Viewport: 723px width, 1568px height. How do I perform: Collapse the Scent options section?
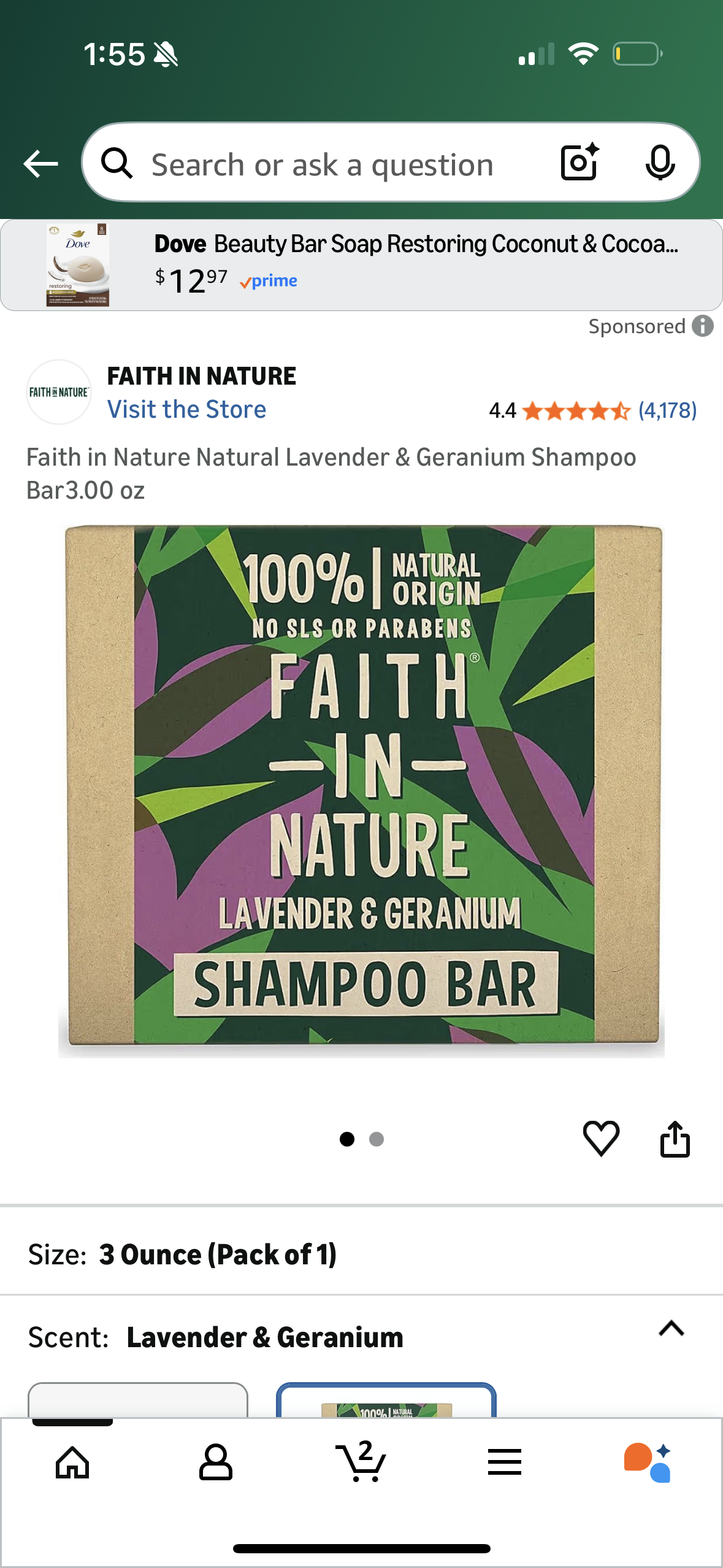[x=671, y=1329]
